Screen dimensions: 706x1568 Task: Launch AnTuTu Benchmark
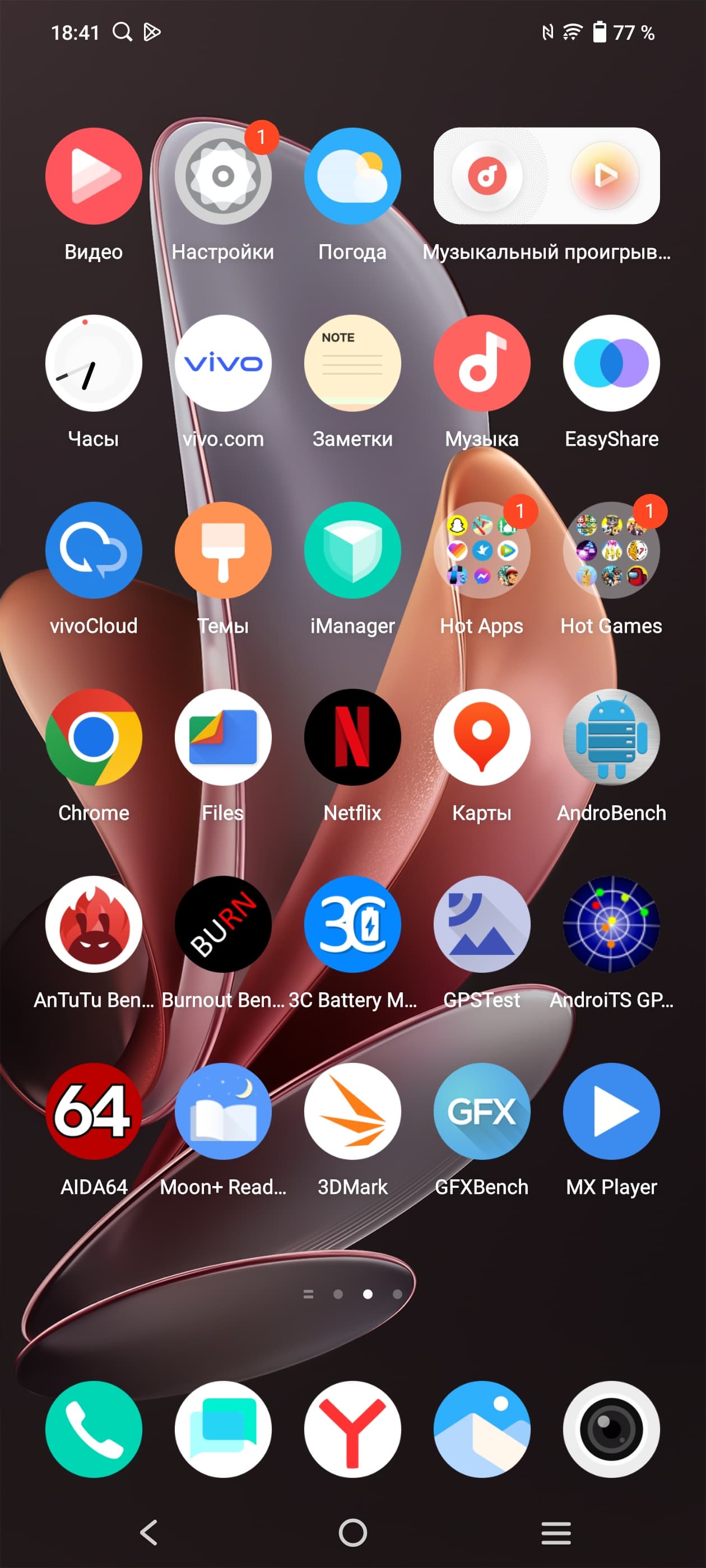pyautogui.click(x=94, y=923)
